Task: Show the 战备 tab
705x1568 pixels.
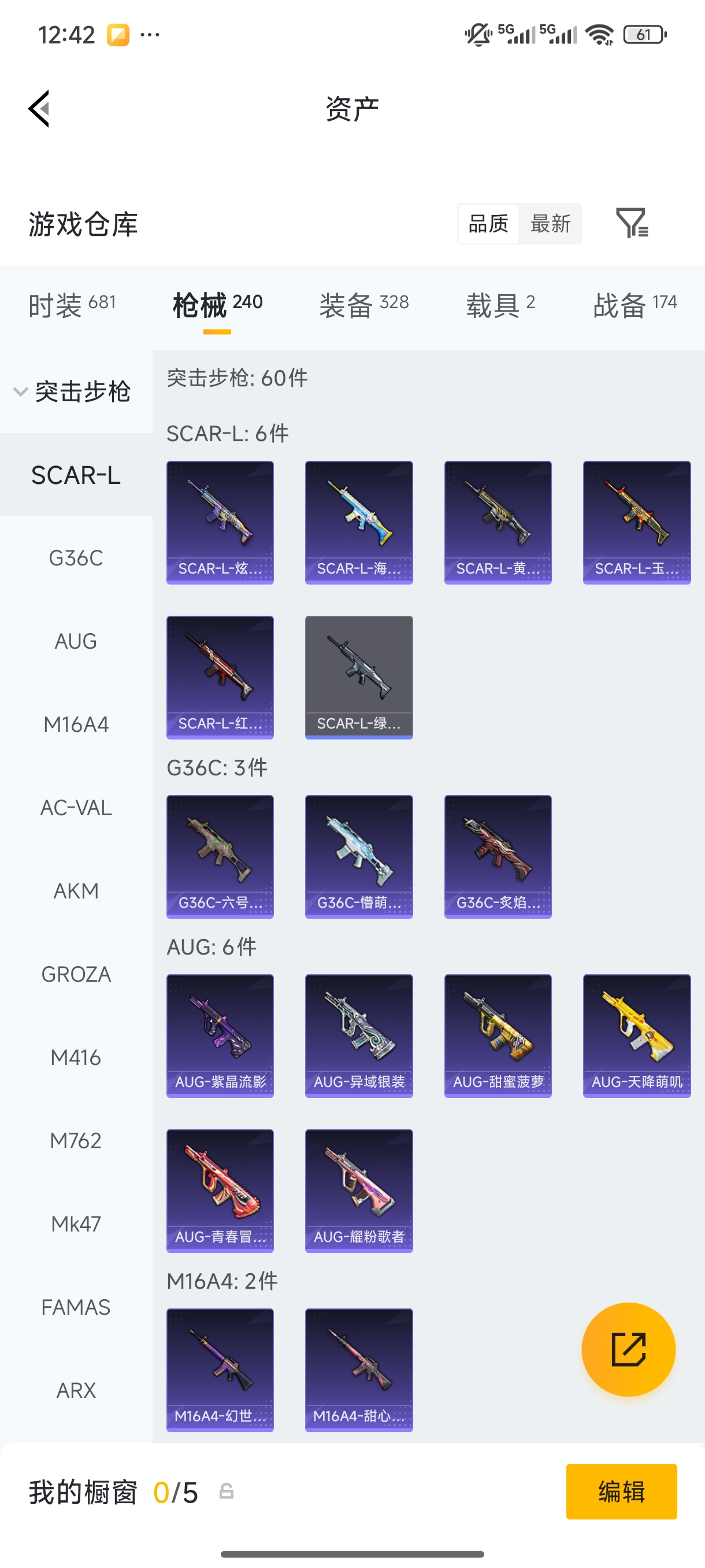Action: 634,304
